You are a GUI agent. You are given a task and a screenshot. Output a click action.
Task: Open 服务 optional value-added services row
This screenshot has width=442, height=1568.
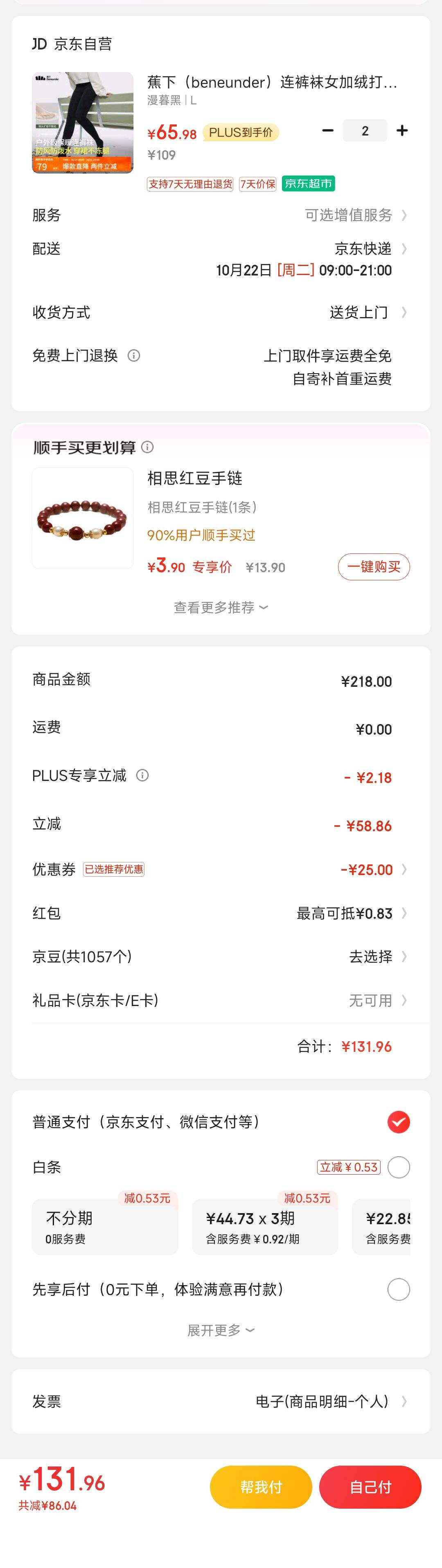click(356, 215)
